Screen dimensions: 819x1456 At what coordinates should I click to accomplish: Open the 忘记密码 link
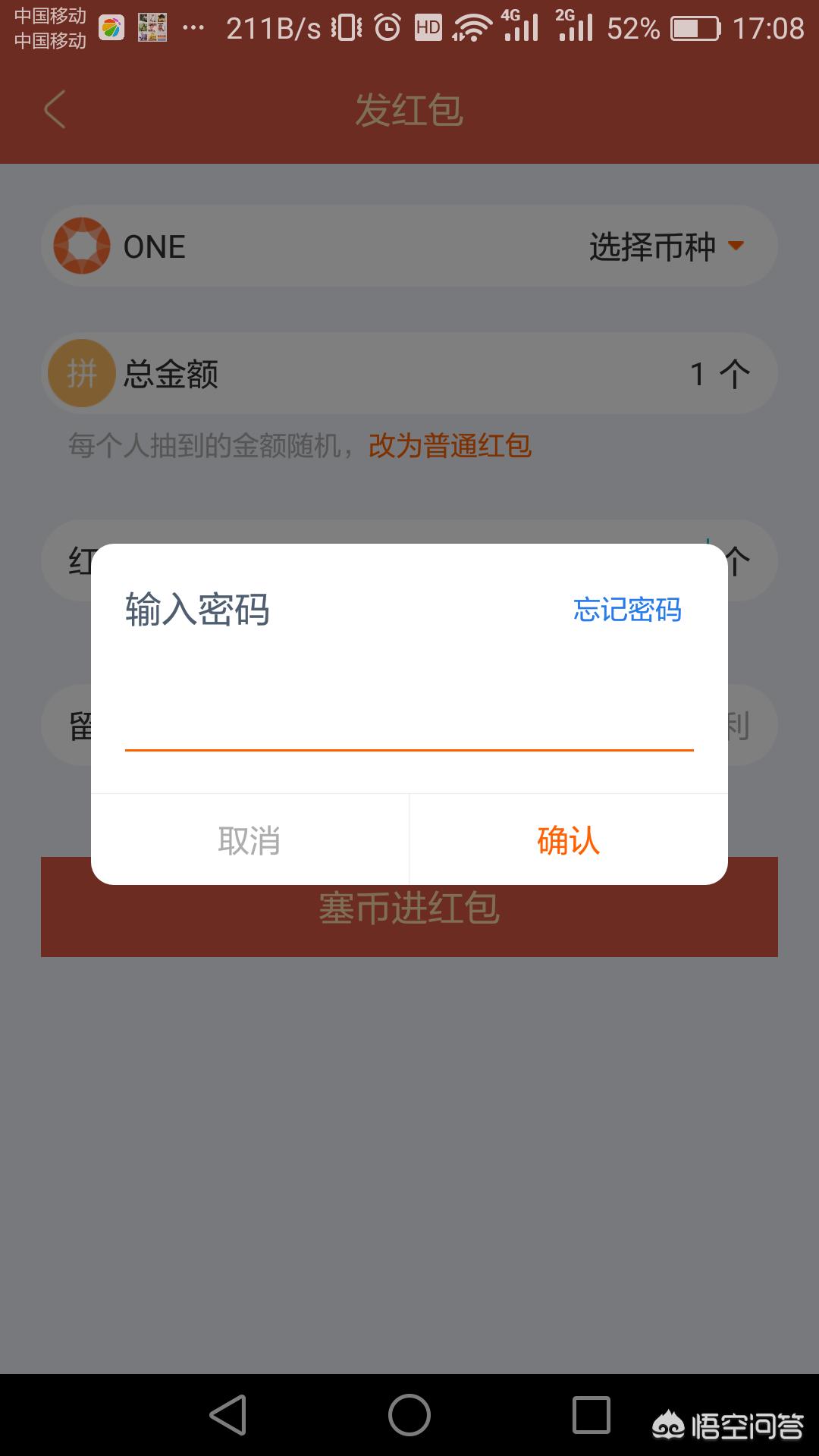pos(627,610)
